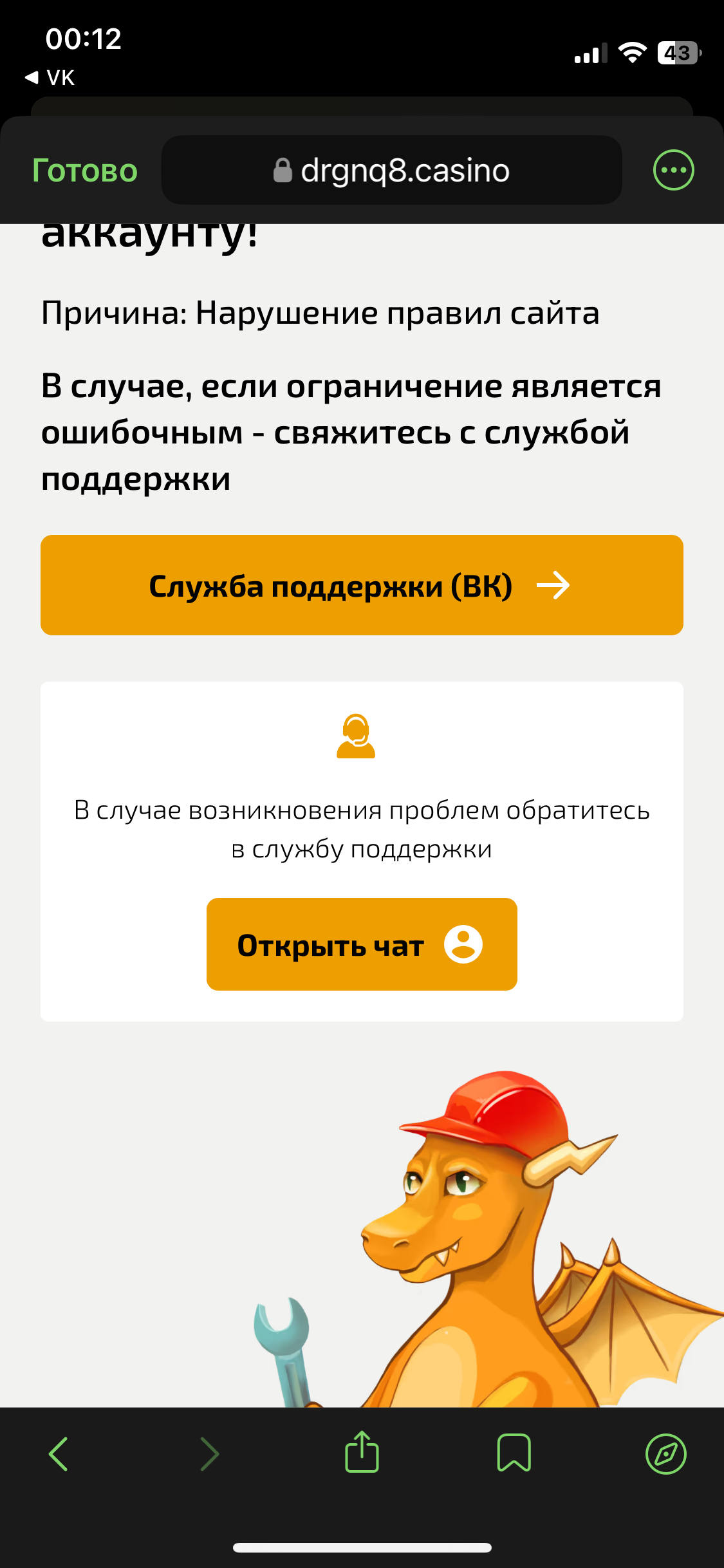Tap Открыть чат to start support chat
The width and height of the screenshot is (724, 1568).
362,944
